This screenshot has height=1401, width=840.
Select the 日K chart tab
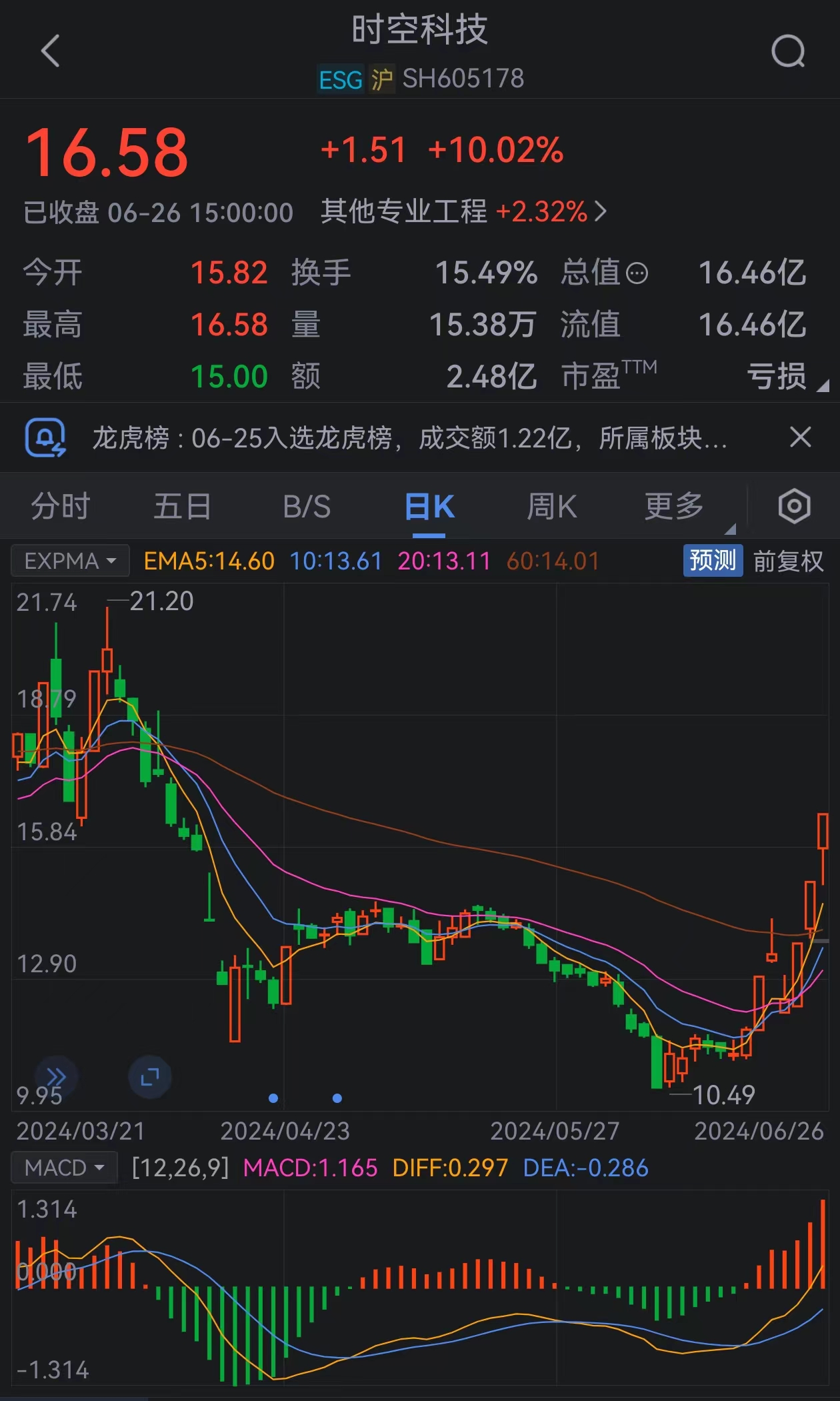(429, 506)
